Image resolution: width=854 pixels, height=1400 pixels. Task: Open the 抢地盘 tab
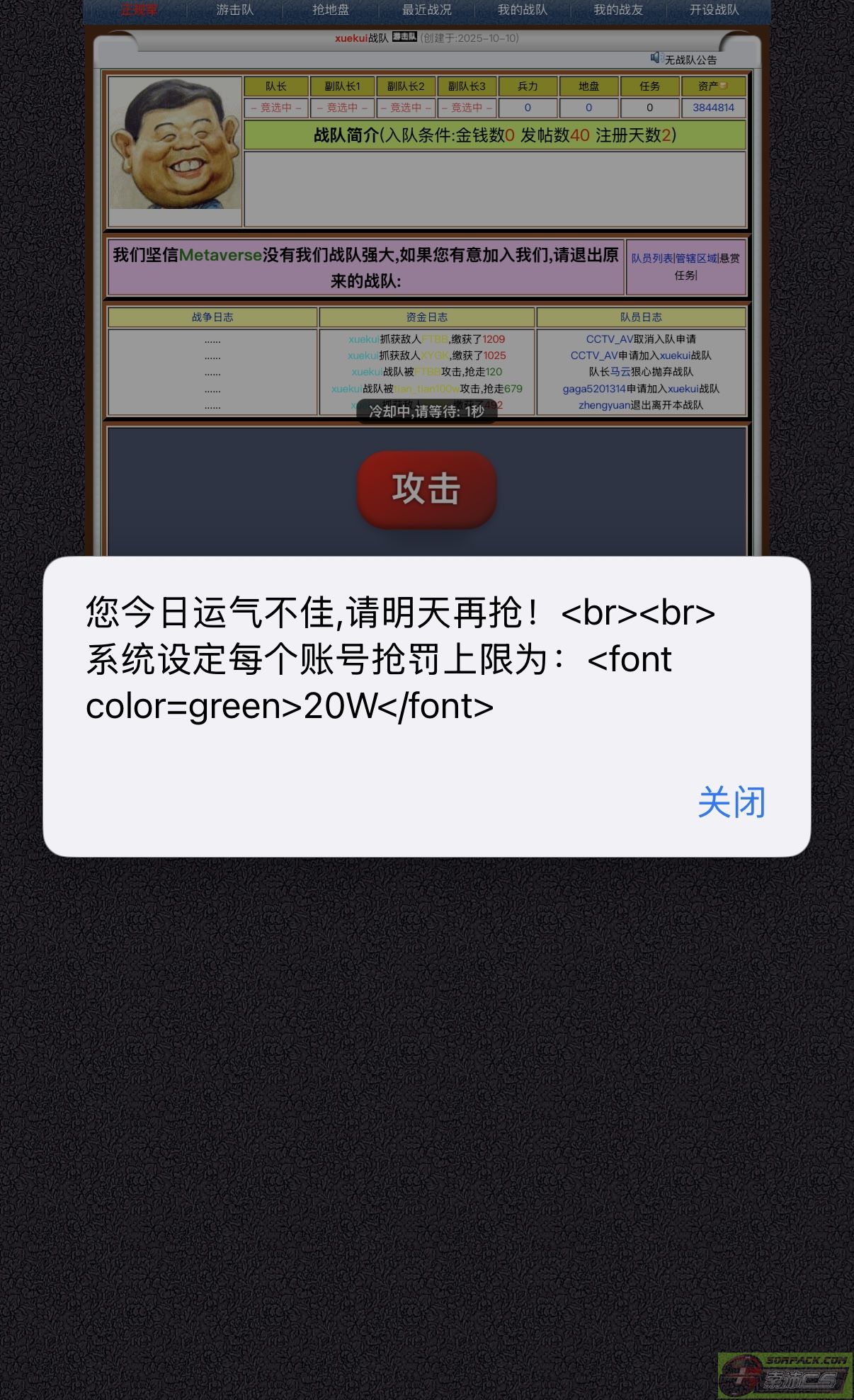tap(331, 10)
